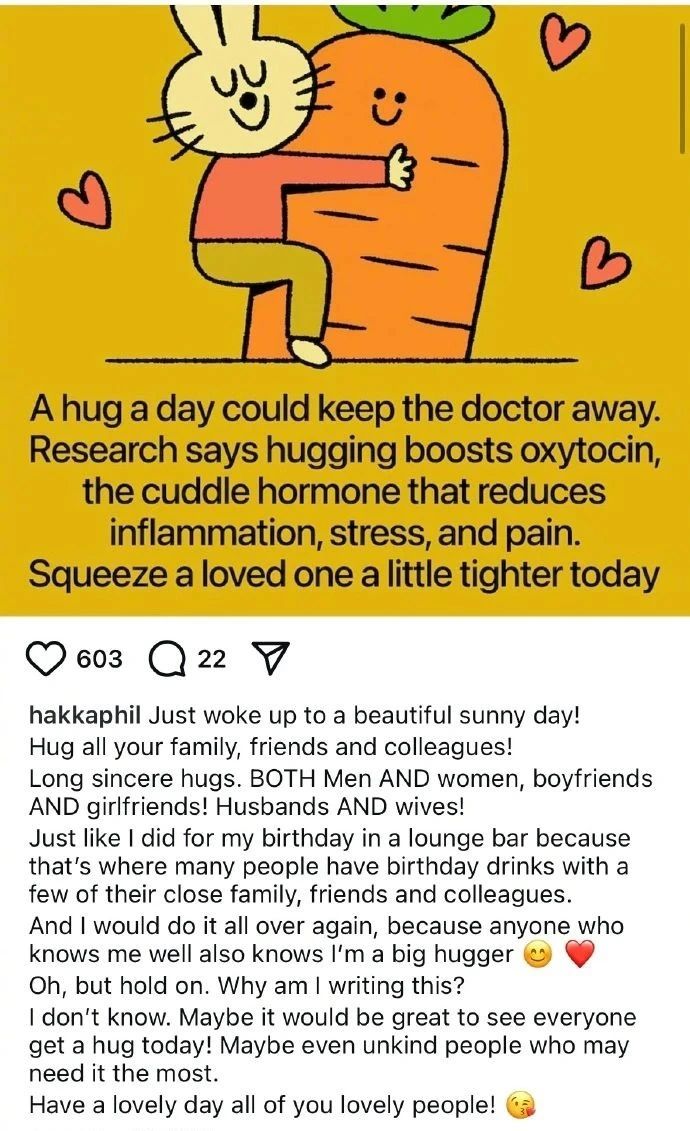Open hakkaphil's profile from caption username
The image size is (690, 1131).
click(x=87, y=716)
